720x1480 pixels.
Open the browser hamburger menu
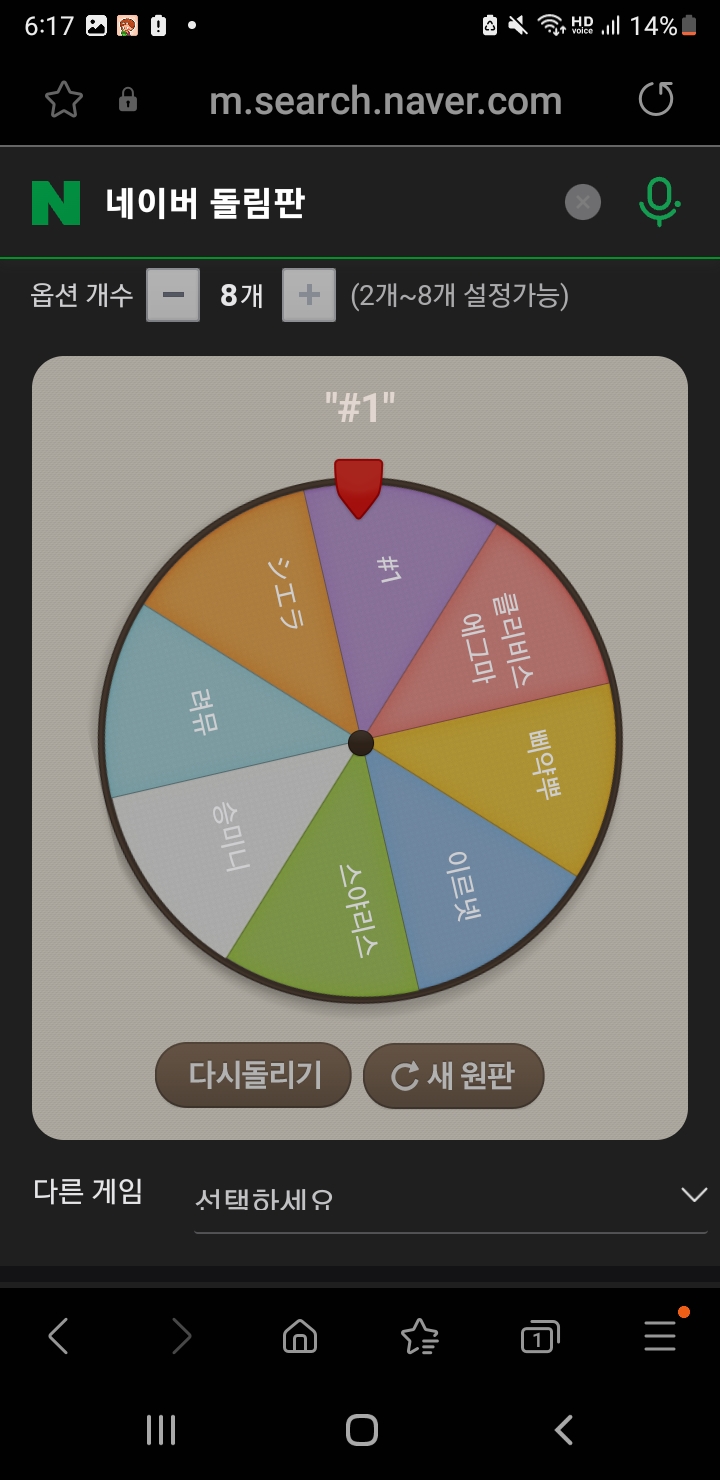[660, 1336]
